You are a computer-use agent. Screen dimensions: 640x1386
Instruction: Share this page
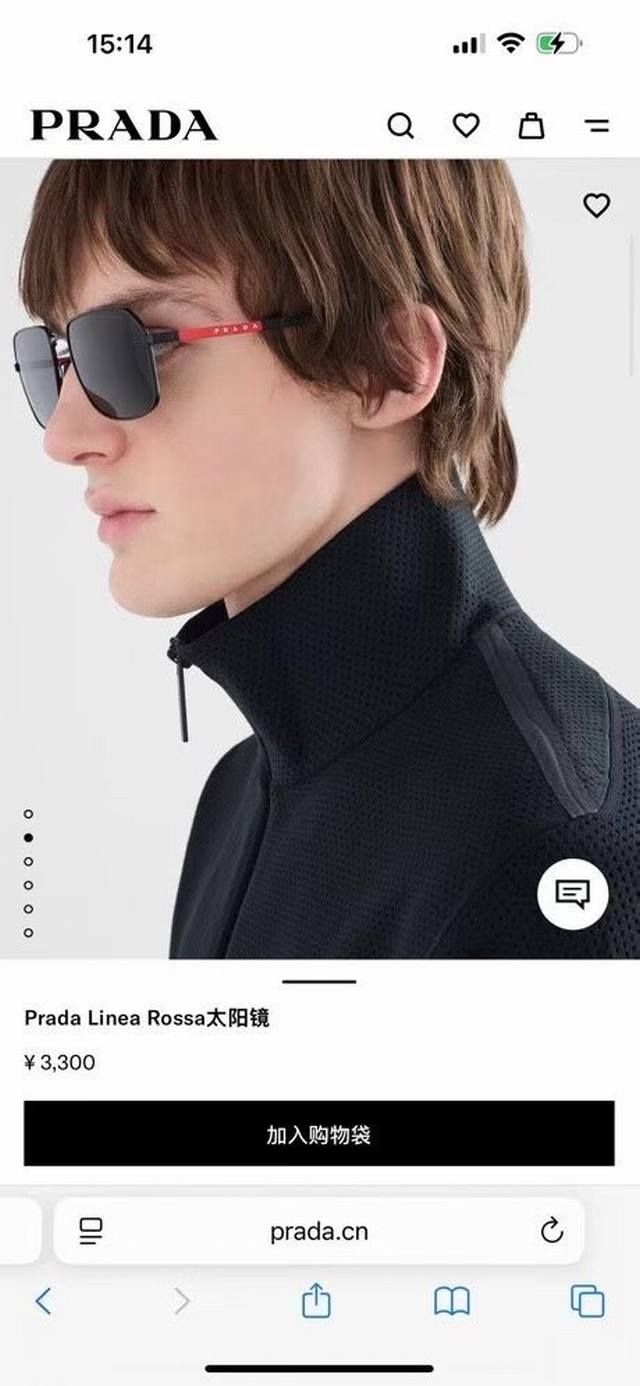[316, 1301]
